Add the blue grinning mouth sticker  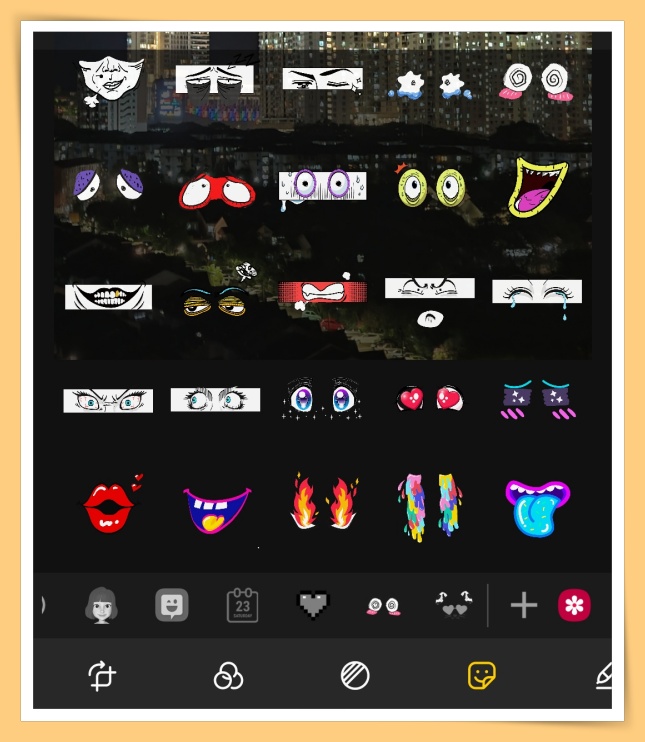[x=217, y=508]
